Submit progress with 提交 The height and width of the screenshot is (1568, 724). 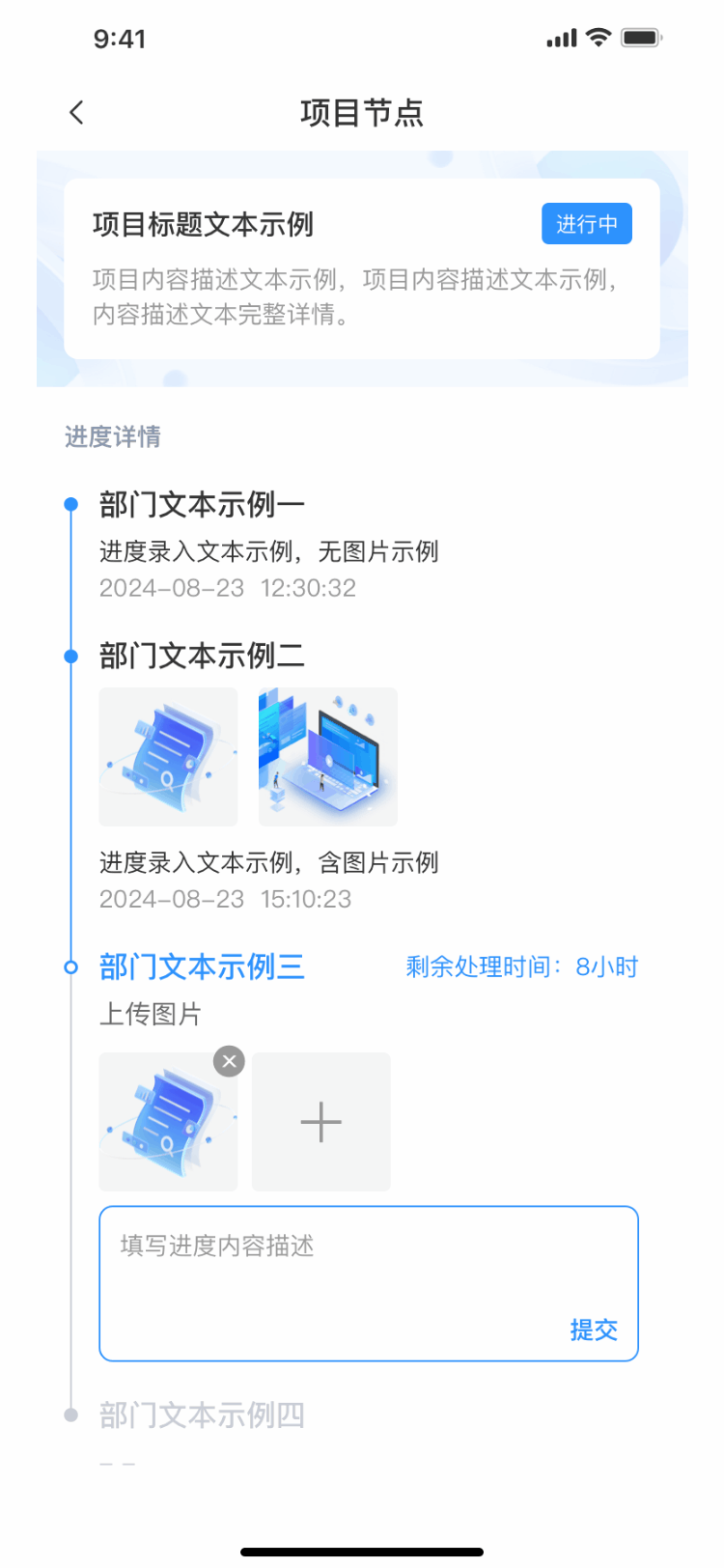click(593, 1330)
